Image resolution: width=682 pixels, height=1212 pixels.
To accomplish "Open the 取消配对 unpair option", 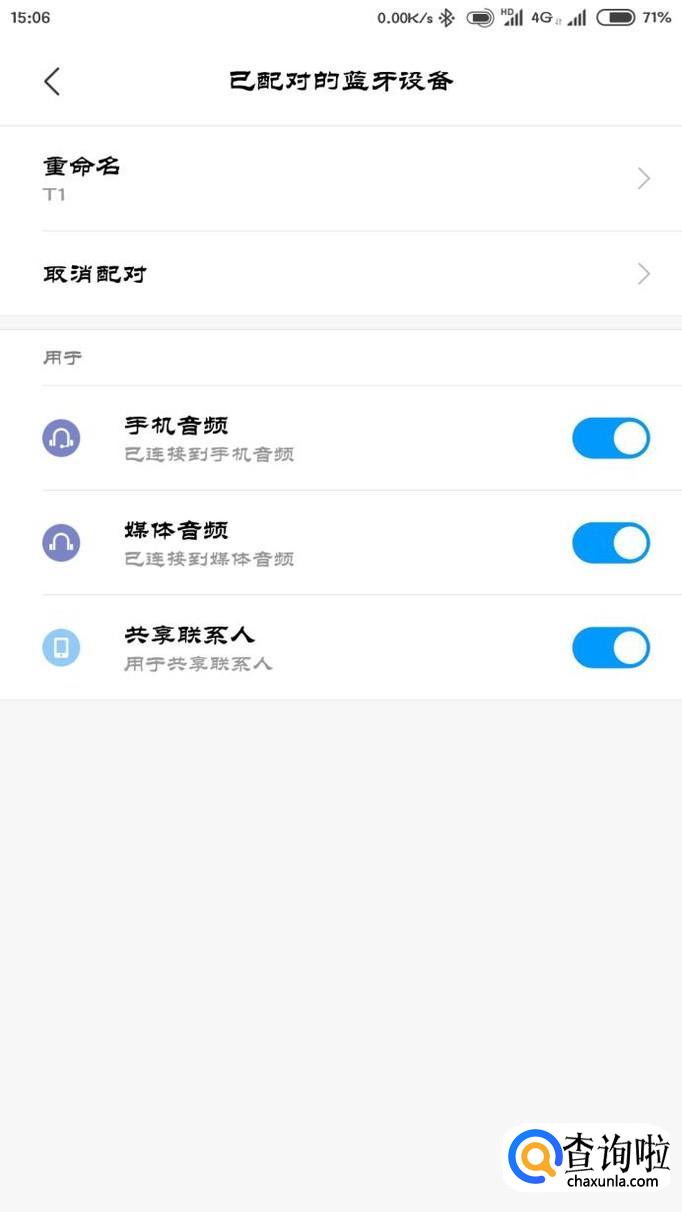I will click(341, 274).
